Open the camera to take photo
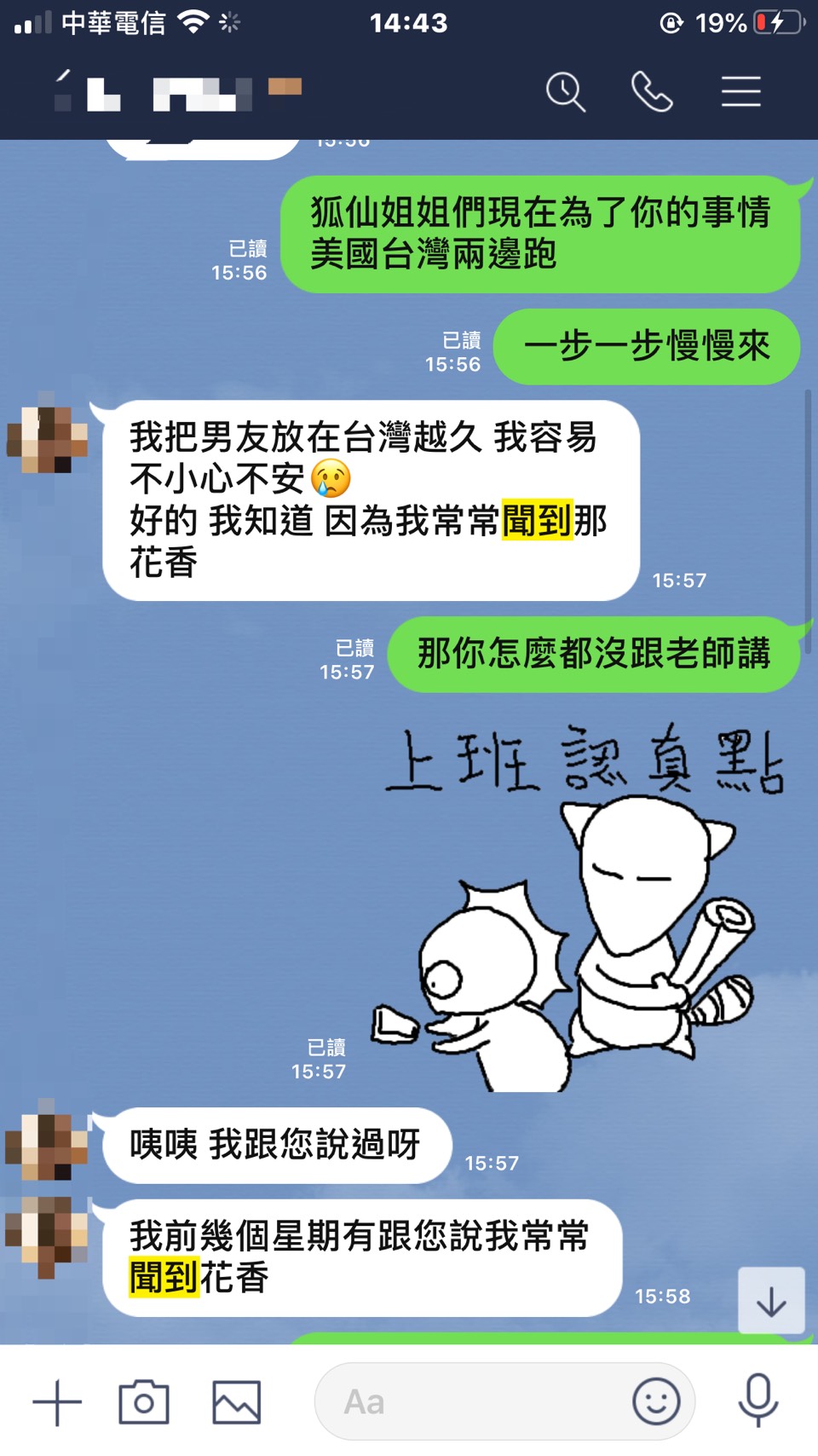 pos(144,1402)
